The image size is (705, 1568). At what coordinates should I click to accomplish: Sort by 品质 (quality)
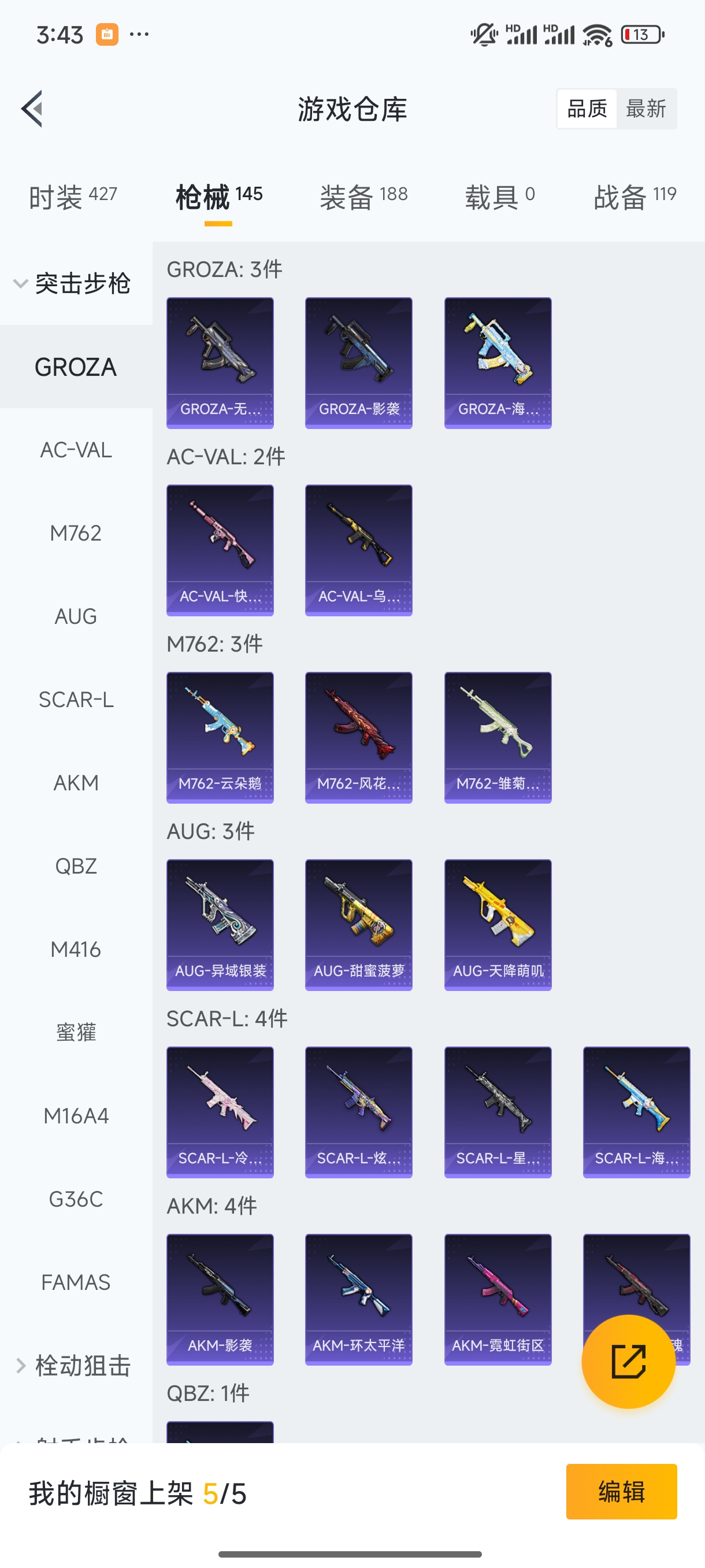click(587, 109)
